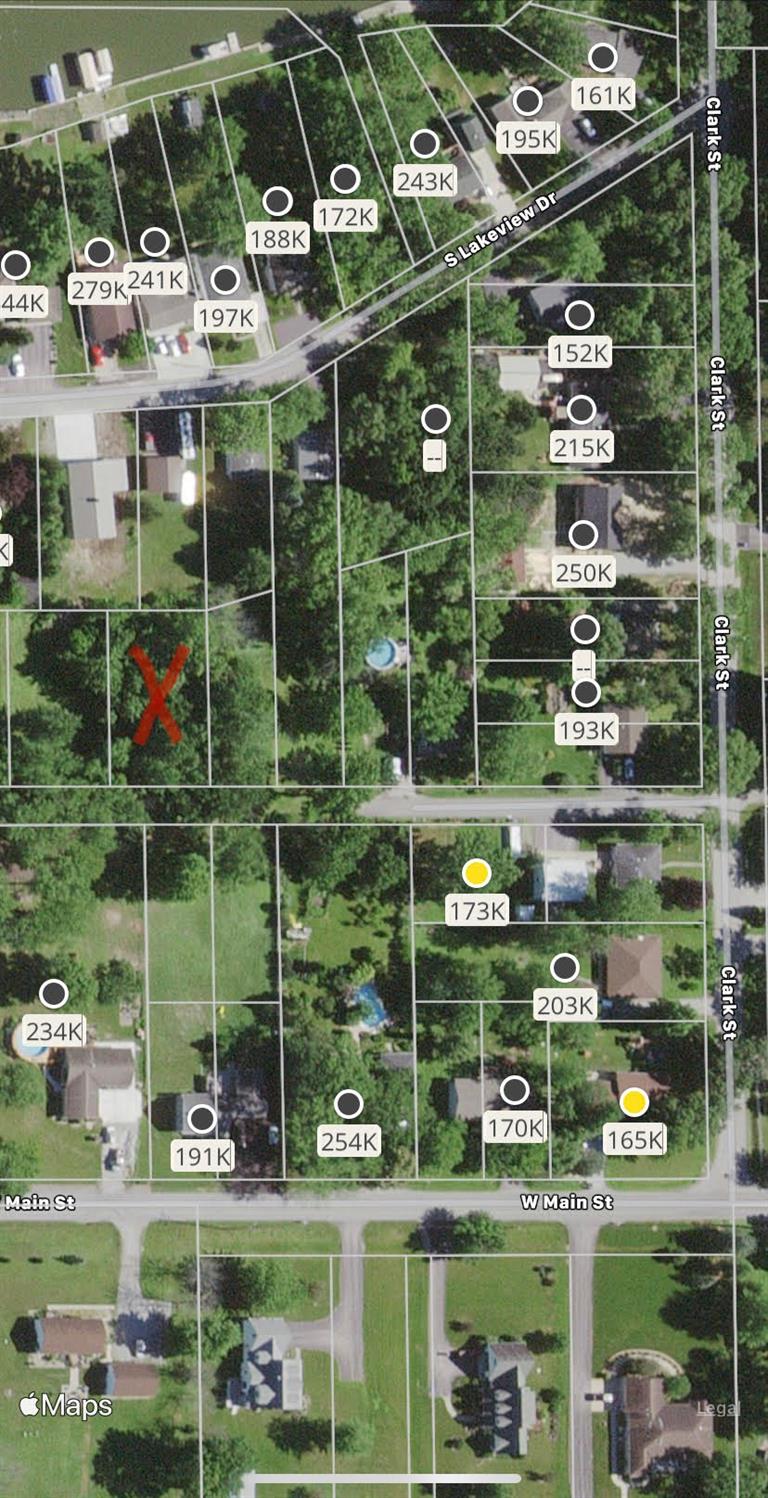Viewport: 768px width, 1498px height.
Task: Select the yellow 165K marker
Action: [x=634, y=1102]
